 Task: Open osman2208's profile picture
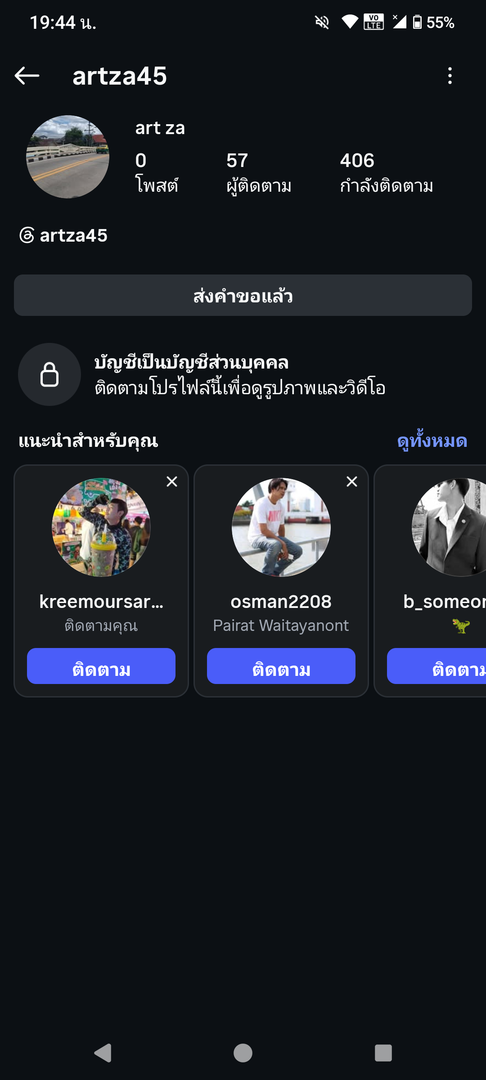(281, 527)
